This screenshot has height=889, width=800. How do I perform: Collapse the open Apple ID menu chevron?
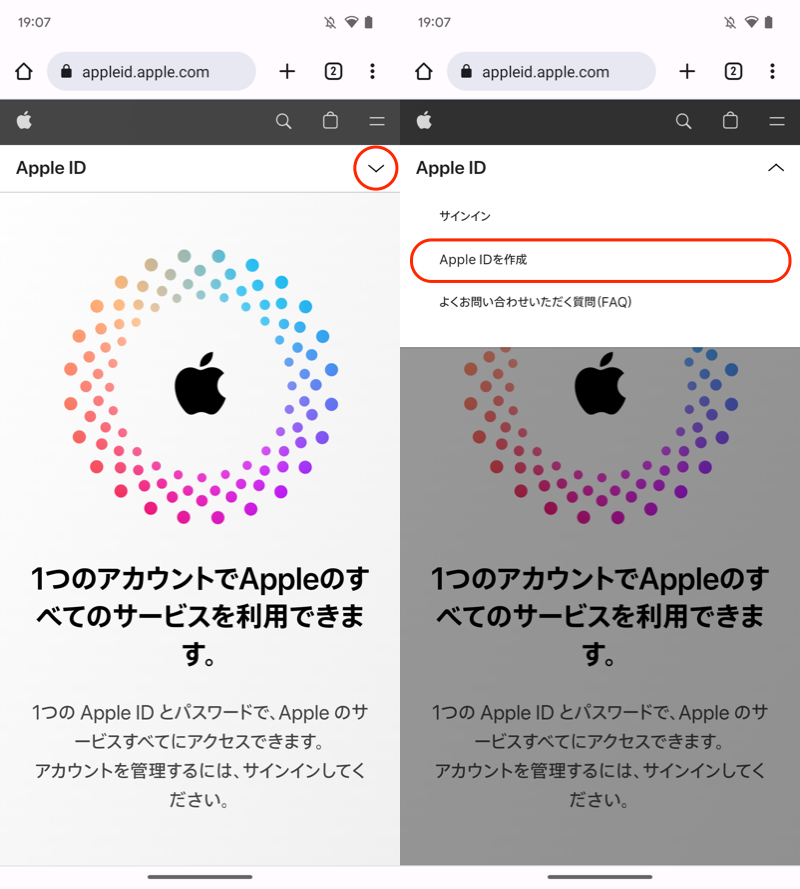(775, 168)
